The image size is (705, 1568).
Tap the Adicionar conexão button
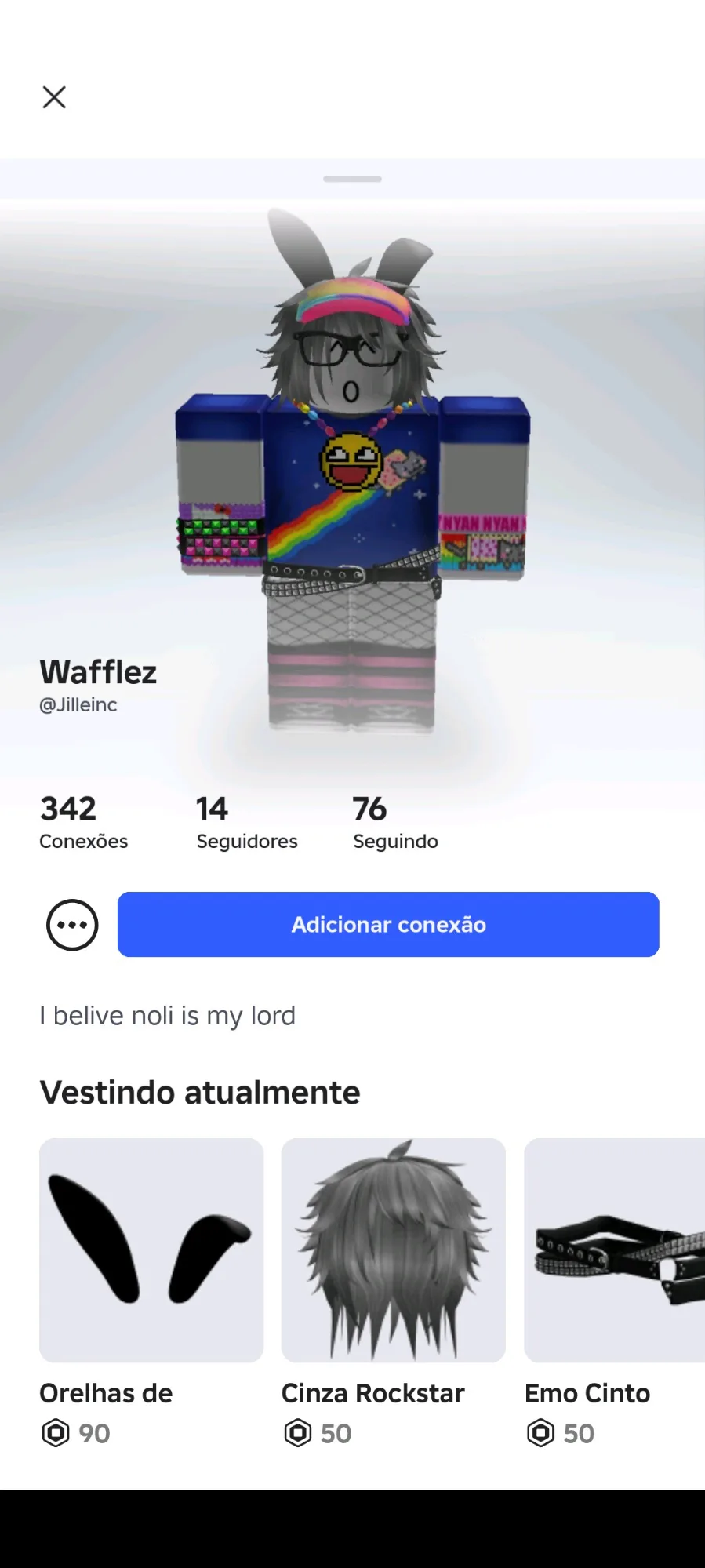coord(388,925)
